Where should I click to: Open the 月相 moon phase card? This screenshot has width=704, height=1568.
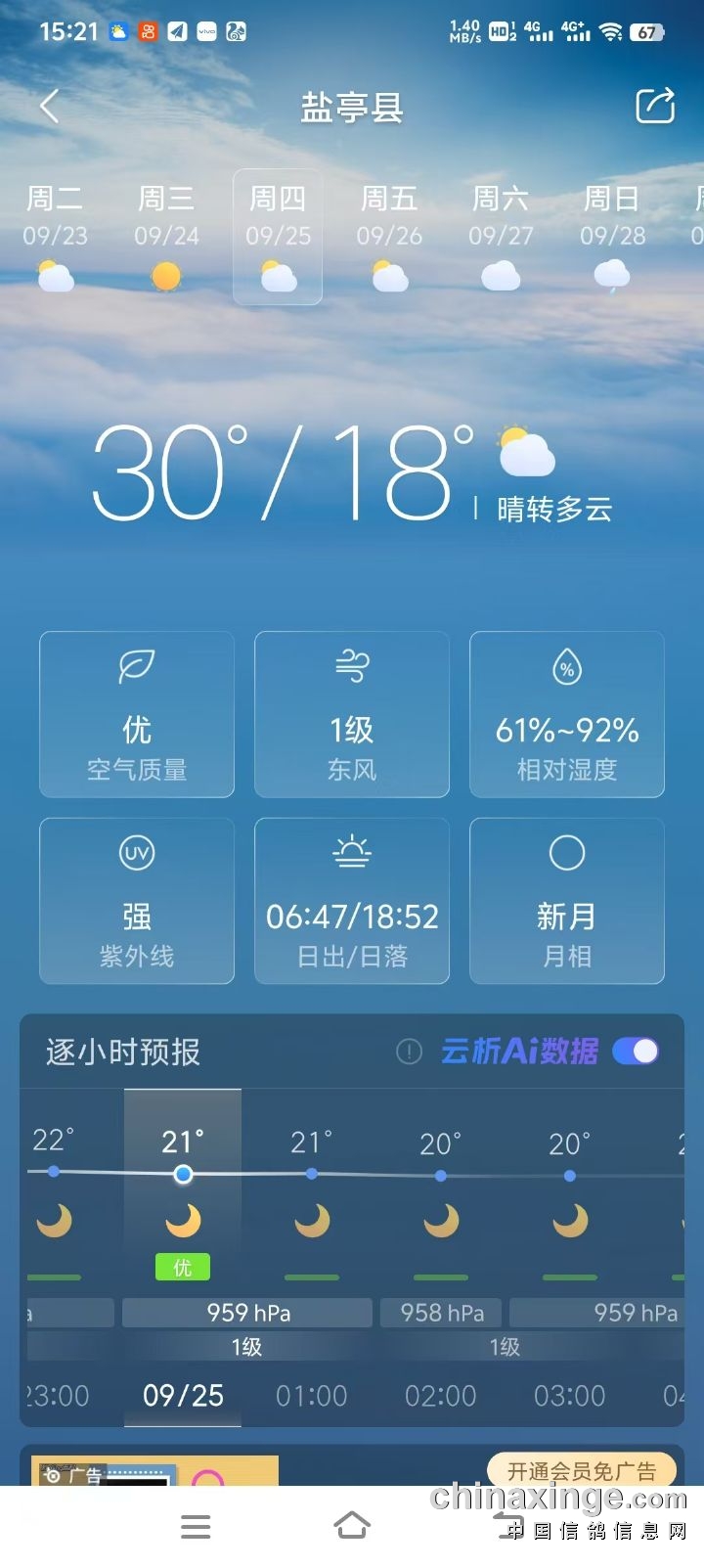567,901
